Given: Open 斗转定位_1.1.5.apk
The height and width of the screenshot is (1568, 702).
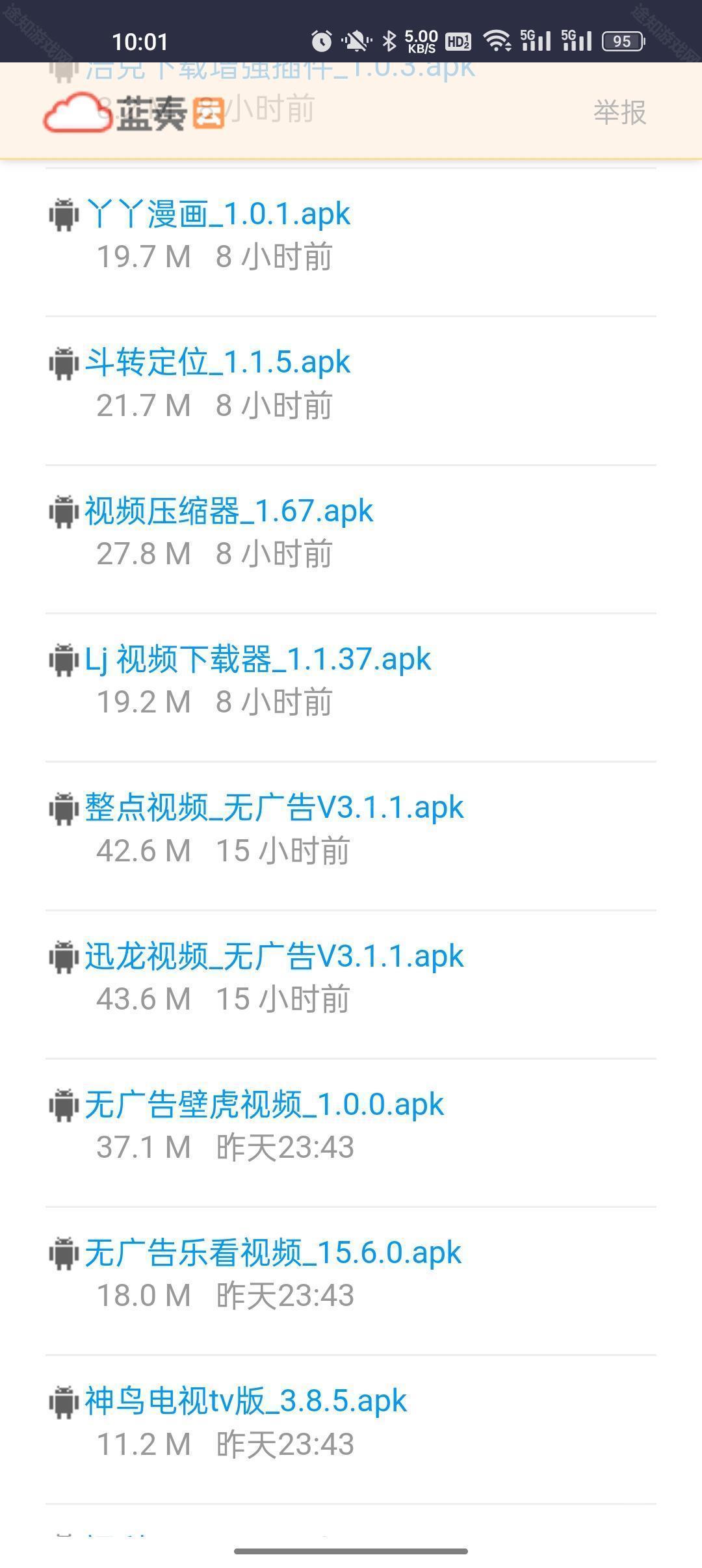Looking at the screenshot, I should pos(218,361).
